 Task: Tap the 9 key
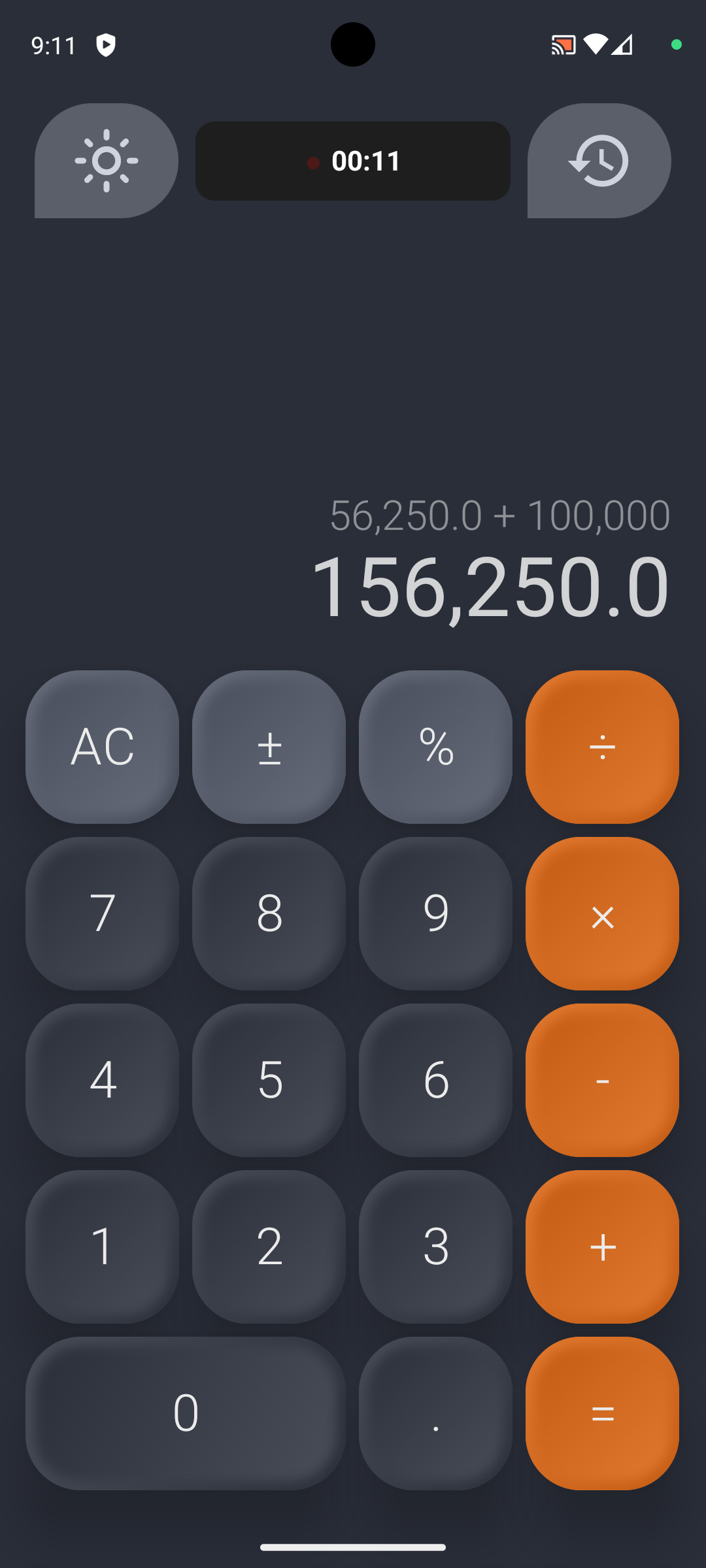click(x=435, y=913)
